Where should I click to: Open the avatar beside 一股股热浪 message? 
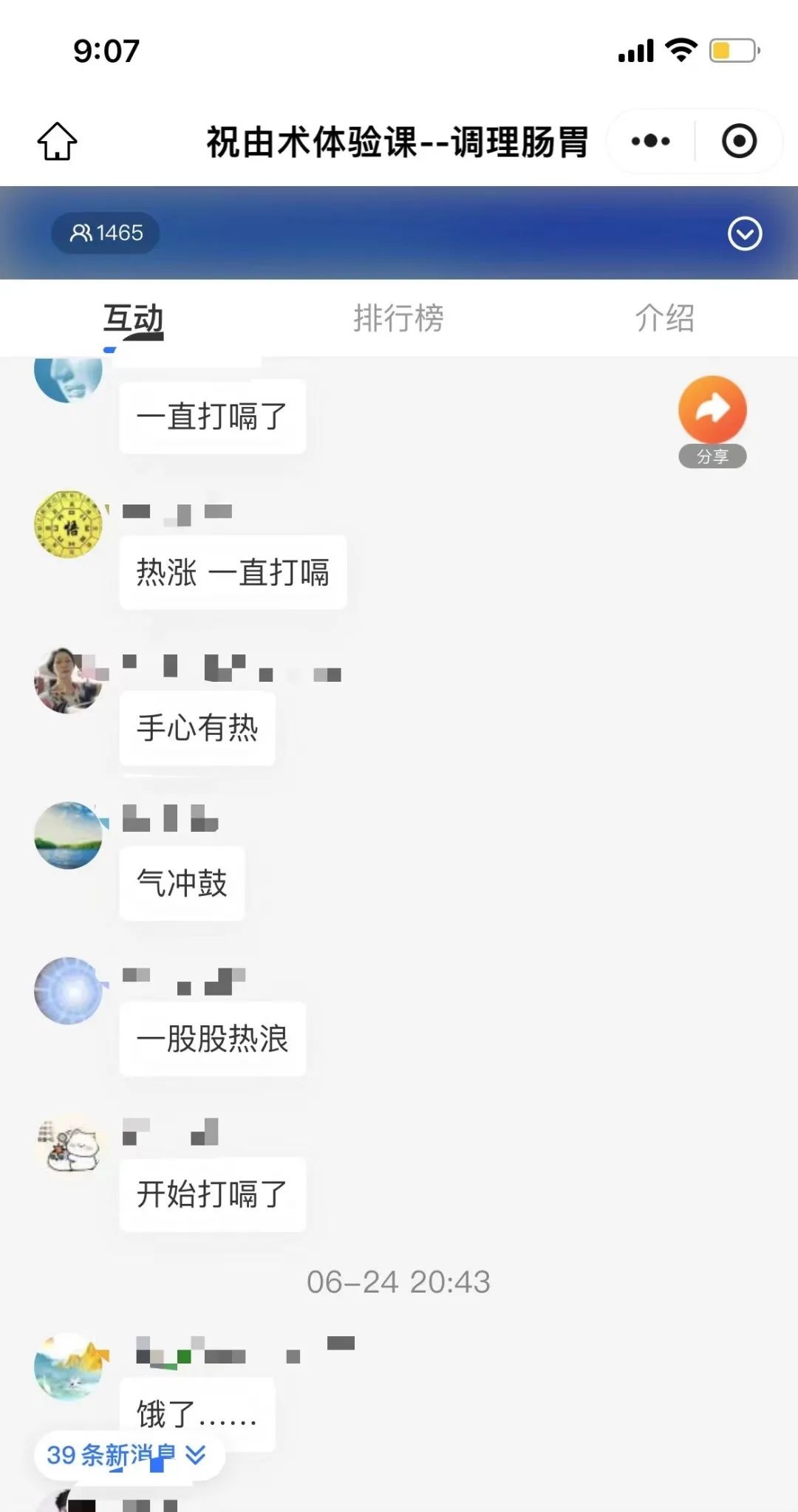[68, 991]
